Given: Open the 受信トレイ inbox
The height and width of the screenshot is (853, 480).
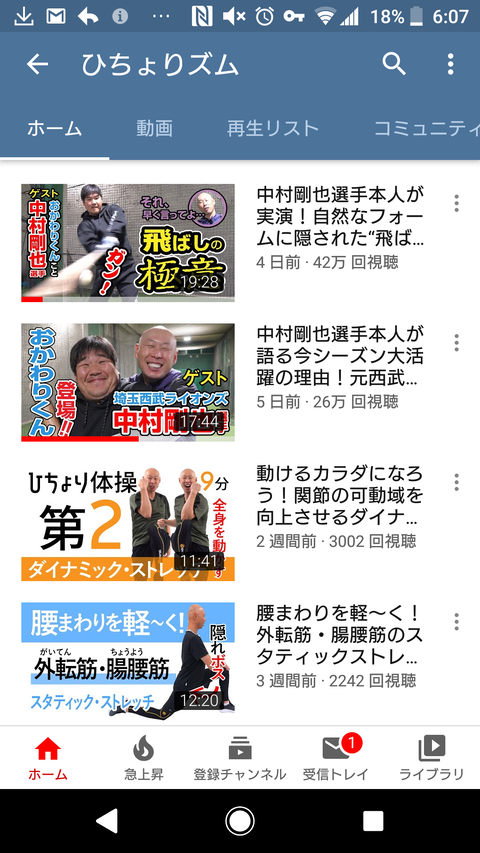Looking at the screenshot, I should point(336,758).
